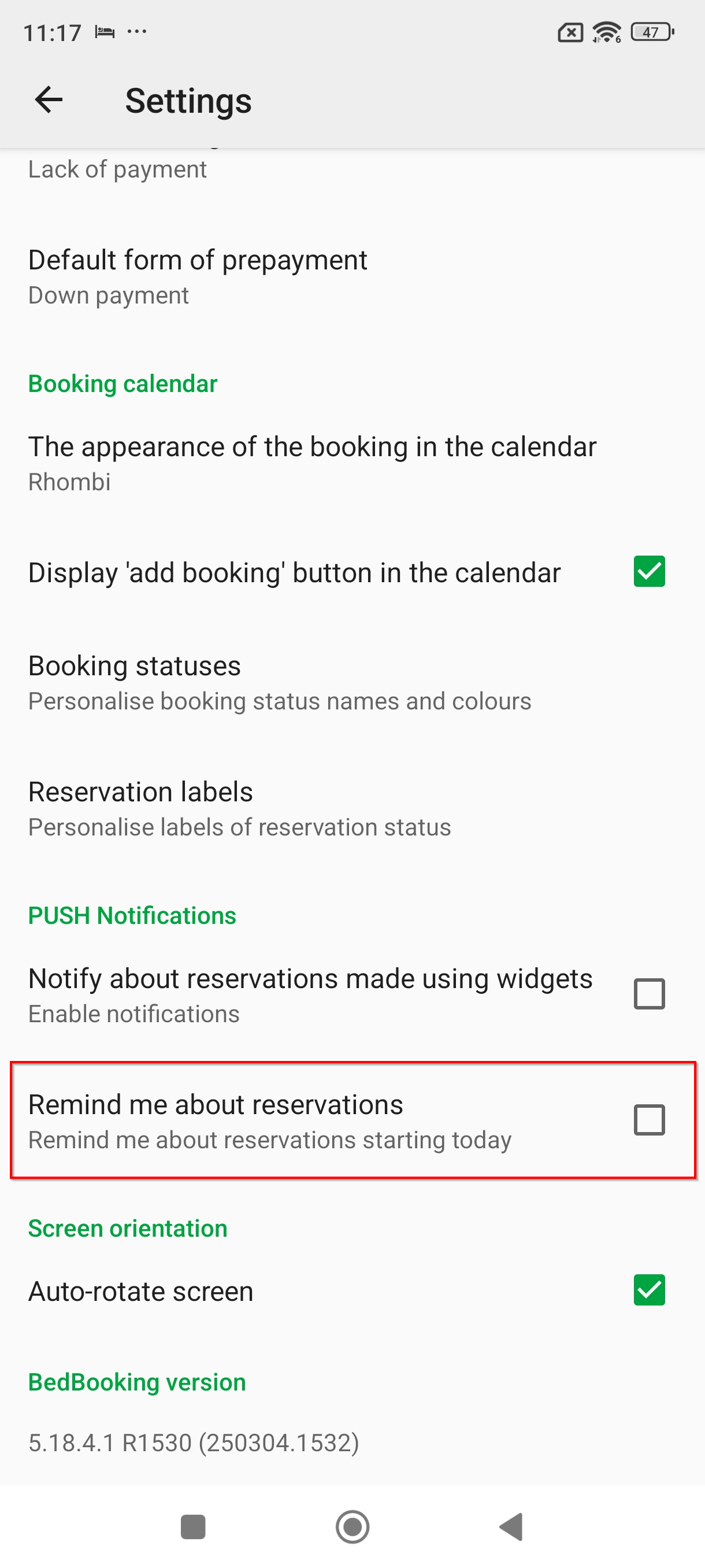Disable Auto-rotate screen

tap(649, 1290)
